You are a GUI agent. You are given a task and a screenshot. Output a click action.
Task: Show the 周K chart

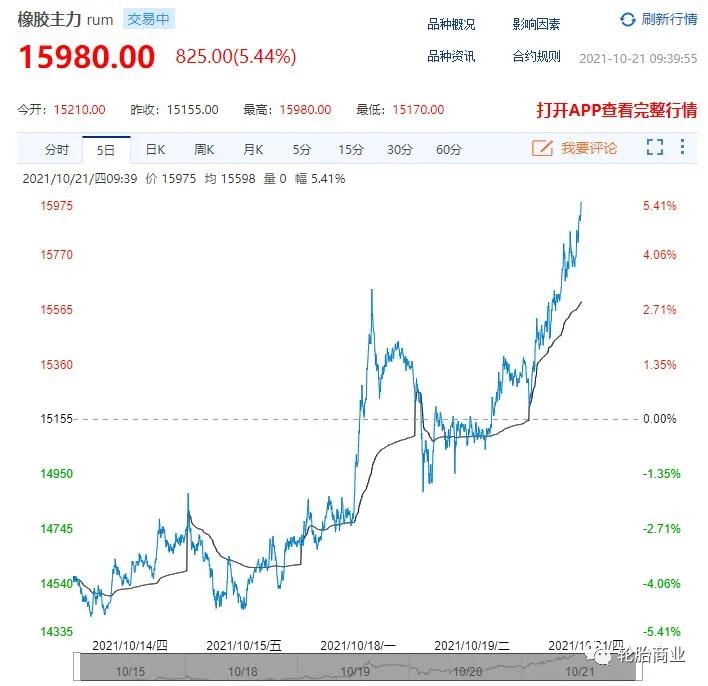(x=204, y=150)
